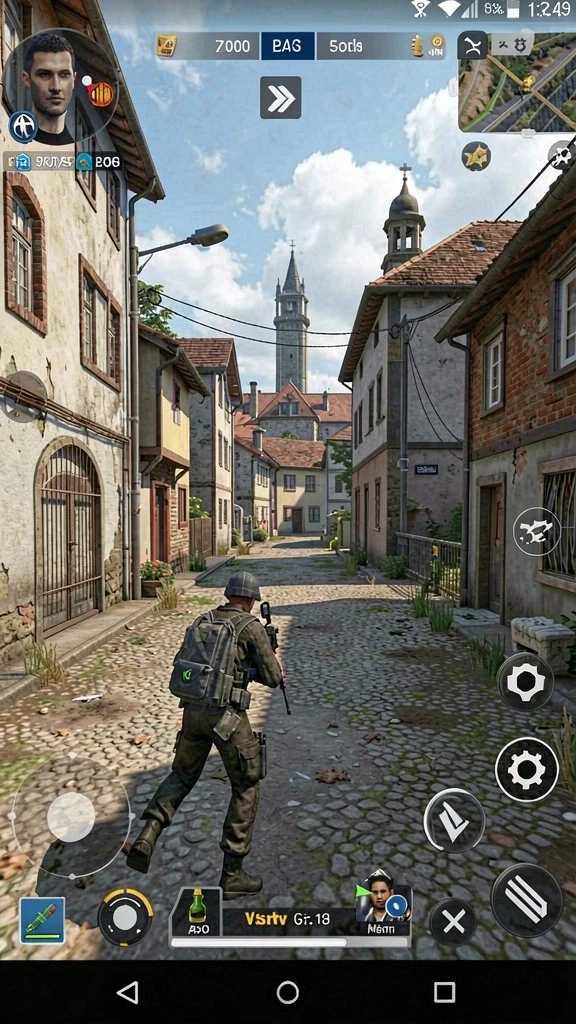Tap the solid hexagonal nut button
The width and height of the screenshot is (576, 1024).
coord(526,682)
